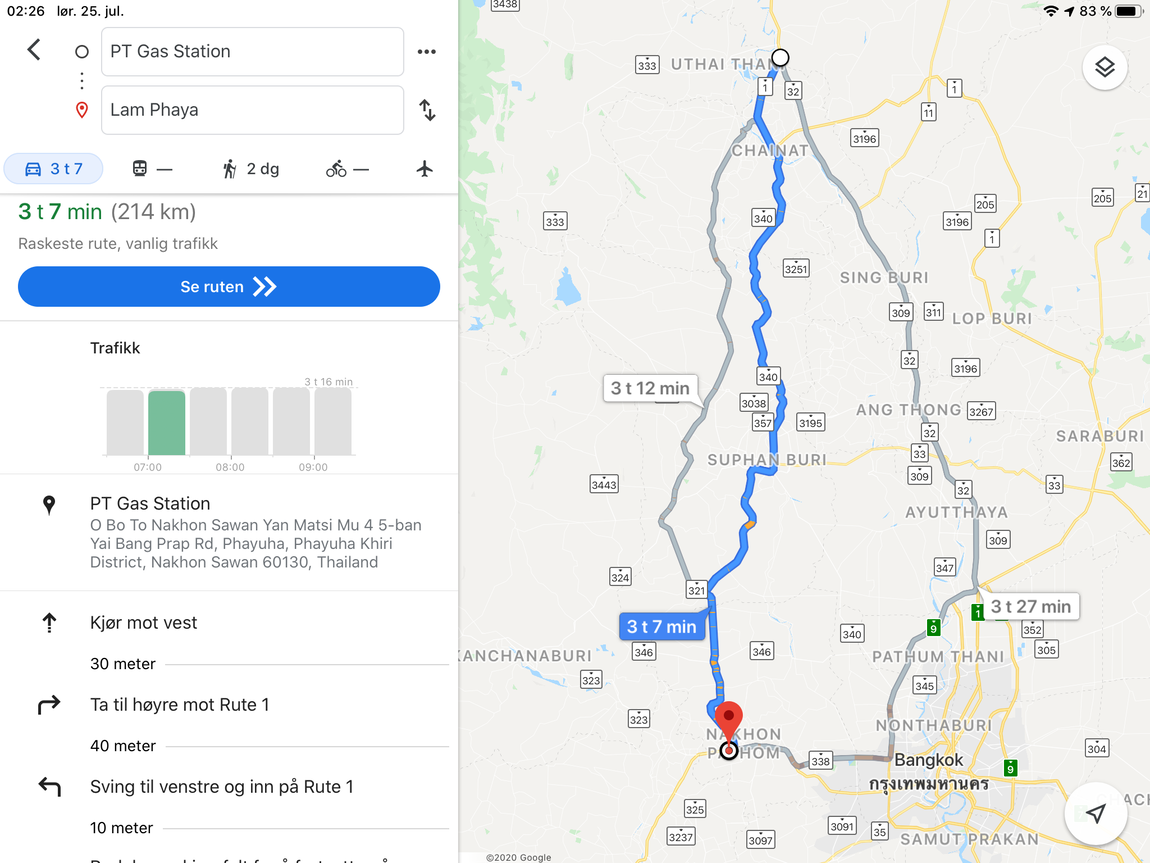Select the 07:00 traffic bar
This screenshot has height=863, width=1150.
(x=167, y=423)
